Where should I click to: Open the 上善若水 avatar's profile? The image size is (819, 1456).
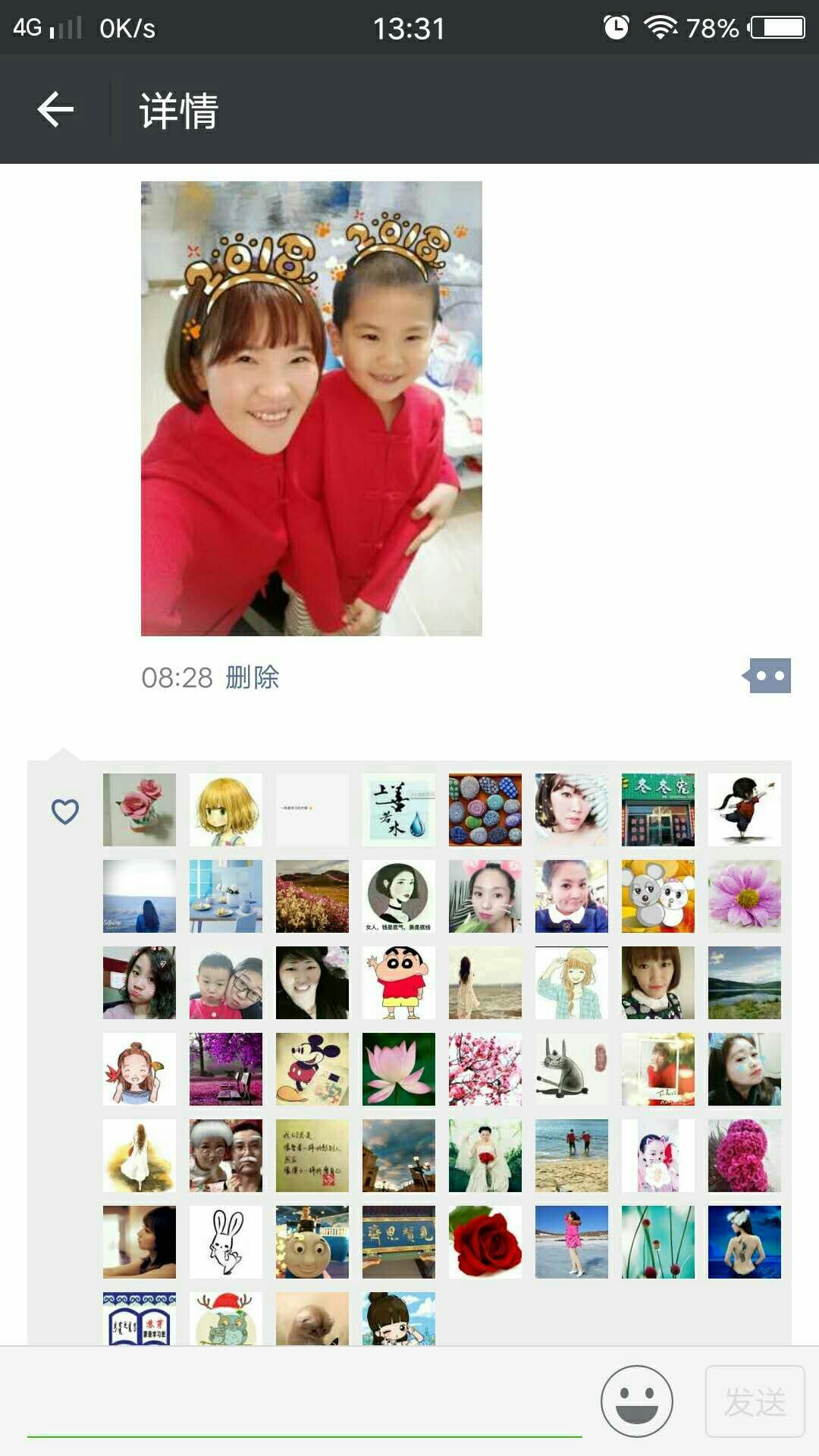(x=399, y=810)
